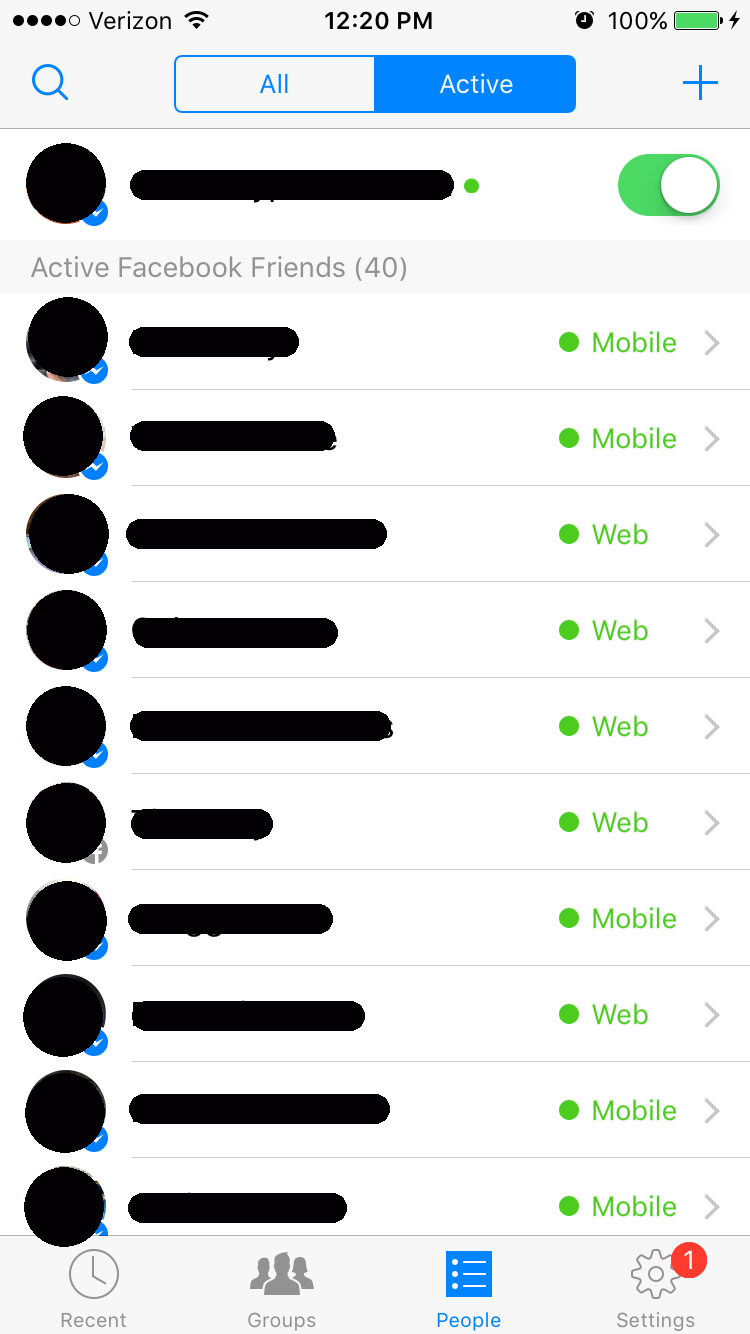The height and width of the screenshot is (1334, 750).
Task: Open the Groups tab
Action: tap(281, 1288)
